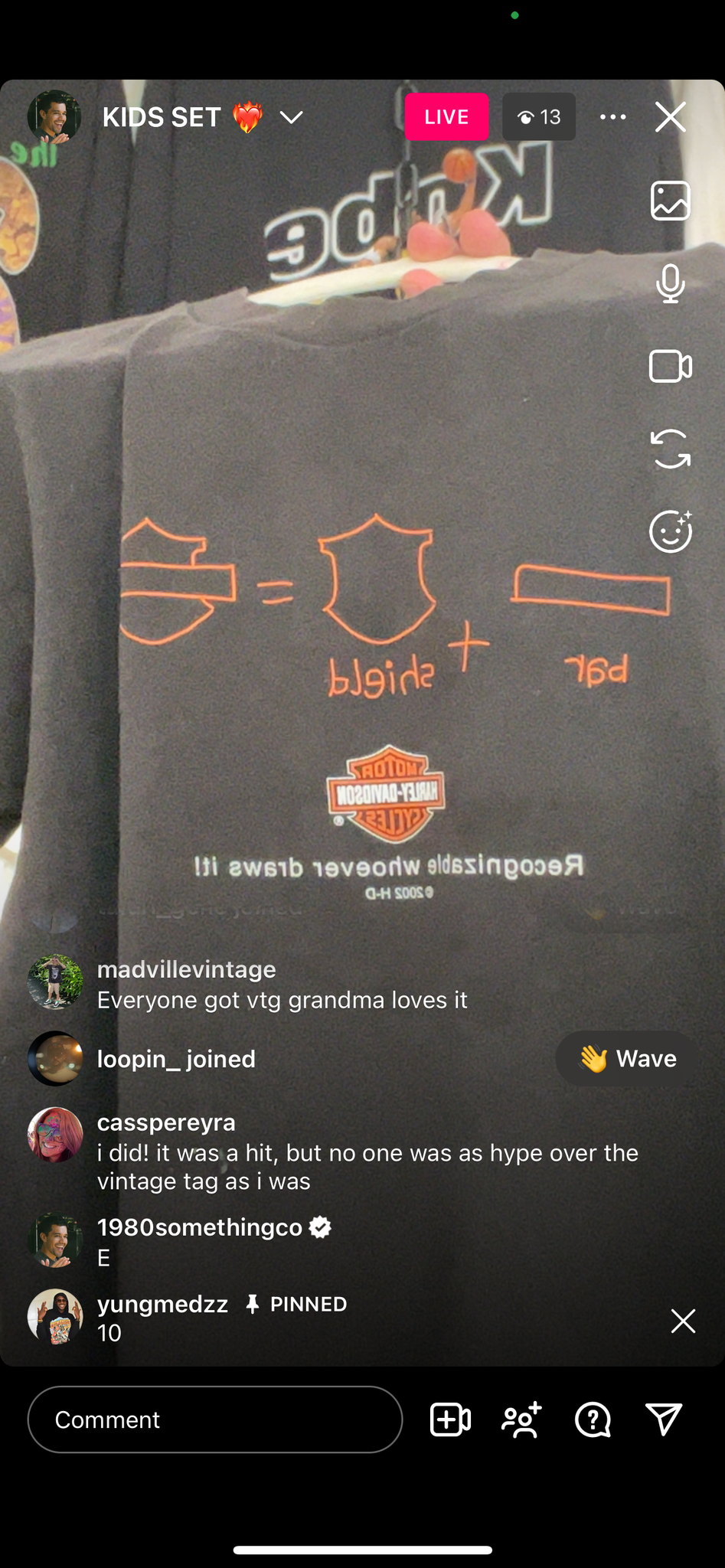This screenshot has height=1568, width=725.
Task: View the 13 viewers list
Action: point(539,117)
